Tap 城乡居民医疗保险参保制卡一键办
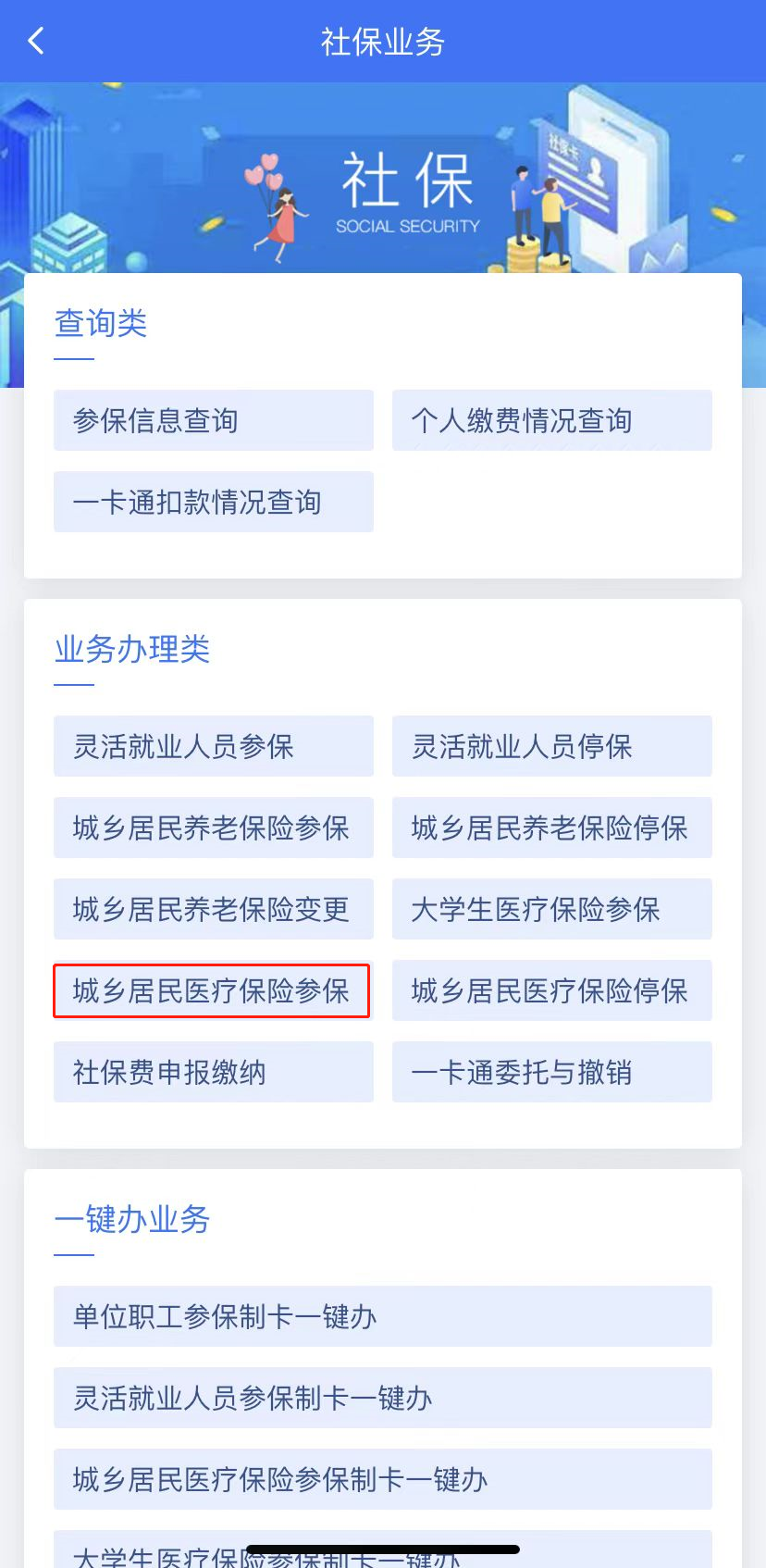This screenshot has width=766, height=1568. point(382,1479)
